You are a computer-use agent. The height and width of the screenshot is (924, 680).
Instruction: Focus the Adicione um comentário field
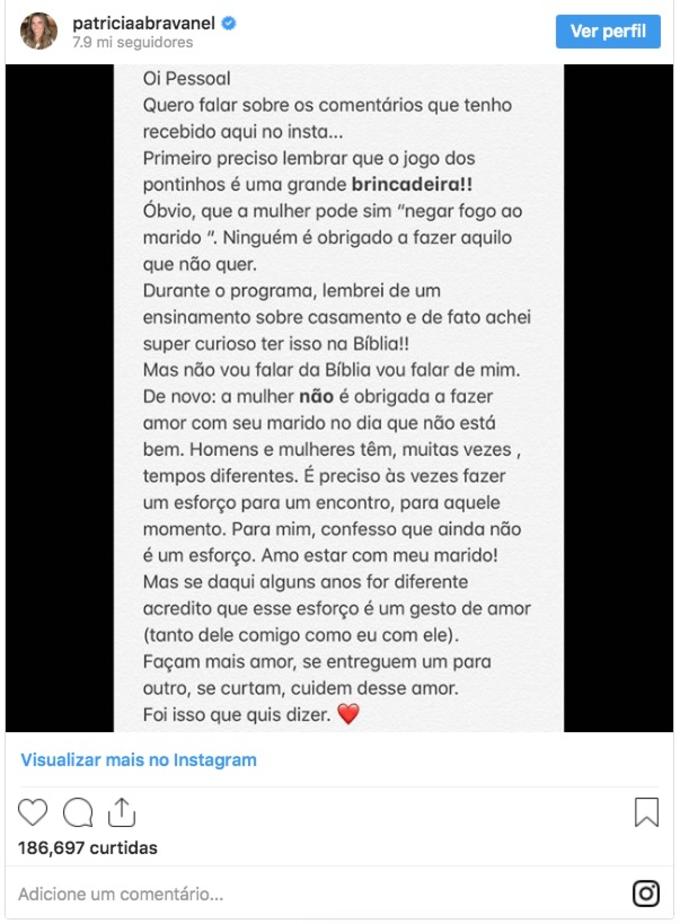[300, 894]
